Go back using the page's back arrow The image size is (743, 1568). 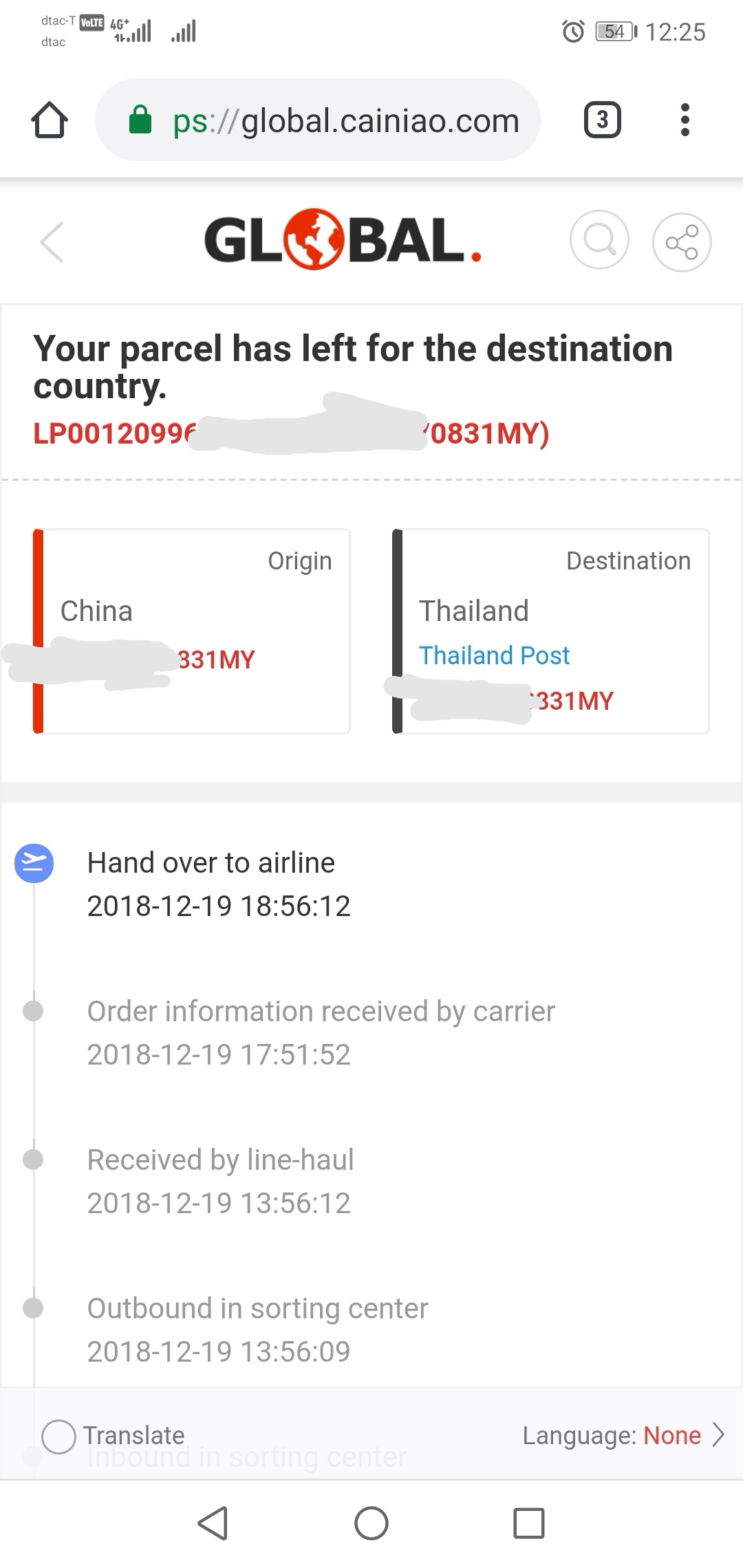point(52,241)
